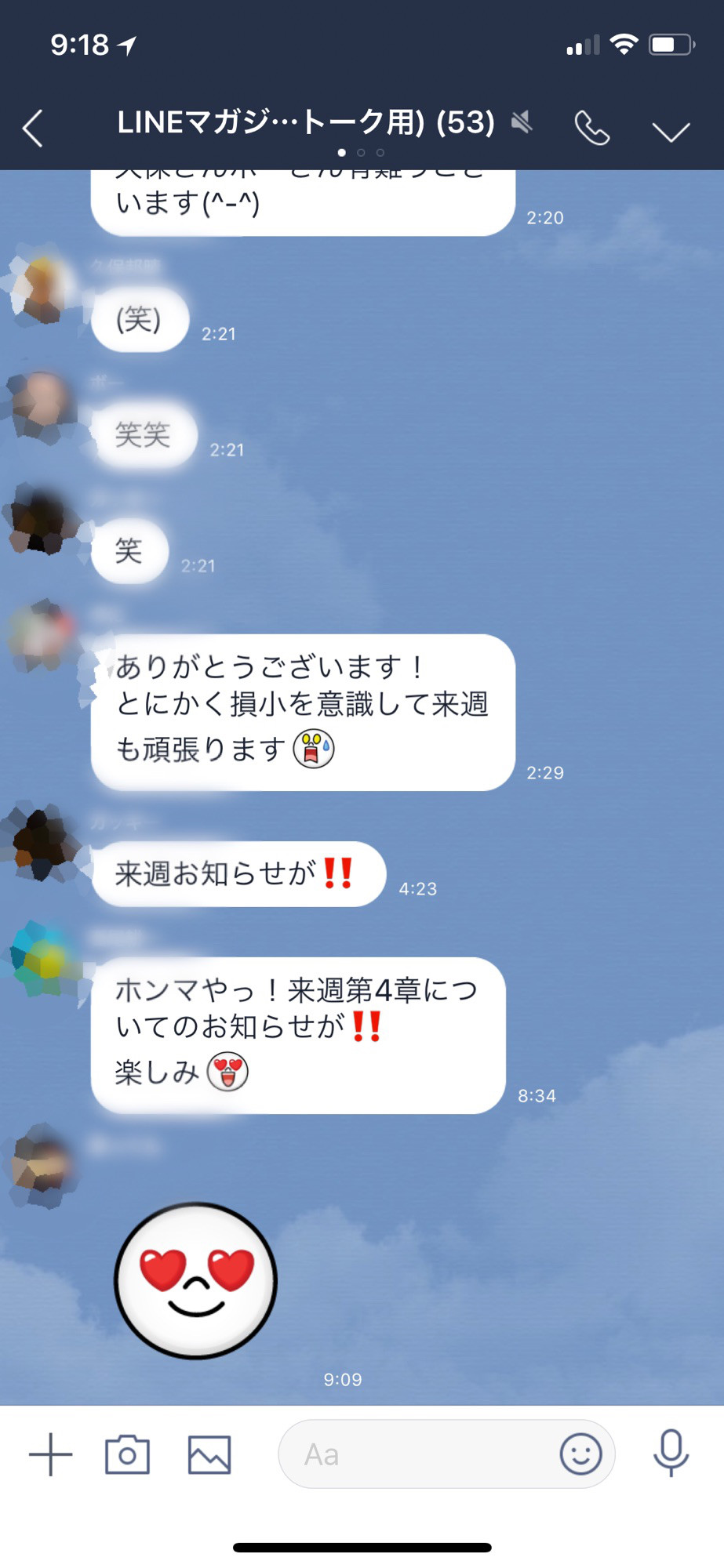Open the camera to take a photo
This screenshot has height=1568, width=724.
pos(127,1454)
